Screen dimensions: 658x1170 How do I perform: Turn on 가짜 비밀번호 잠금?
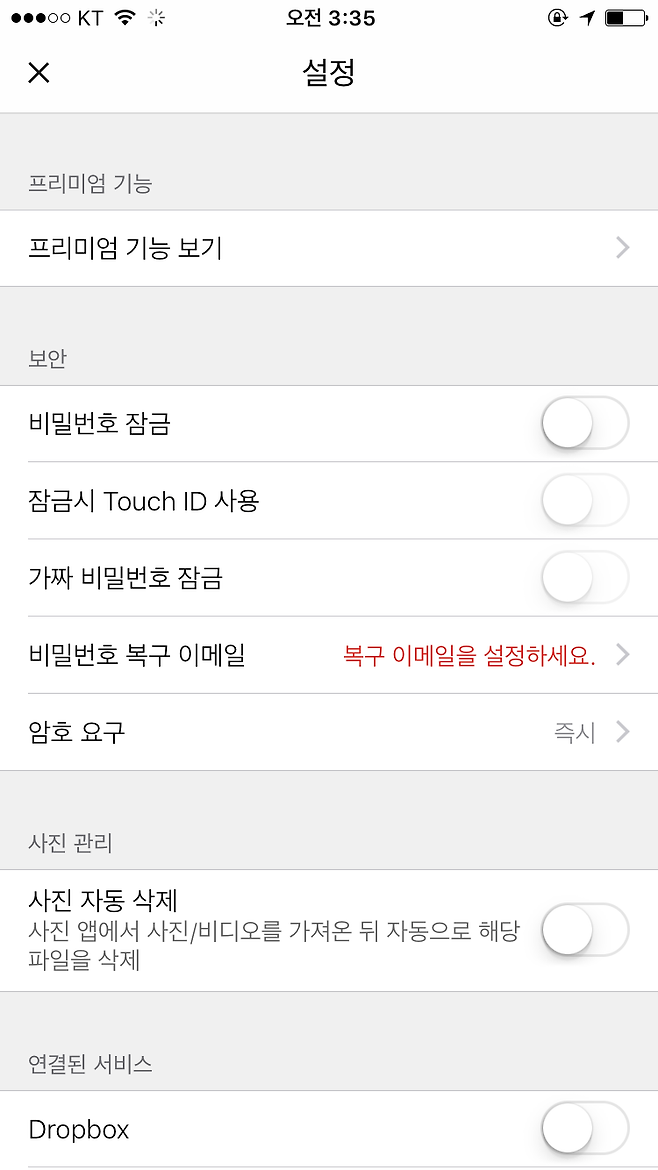pyautogui.click(x=584, y=578)
